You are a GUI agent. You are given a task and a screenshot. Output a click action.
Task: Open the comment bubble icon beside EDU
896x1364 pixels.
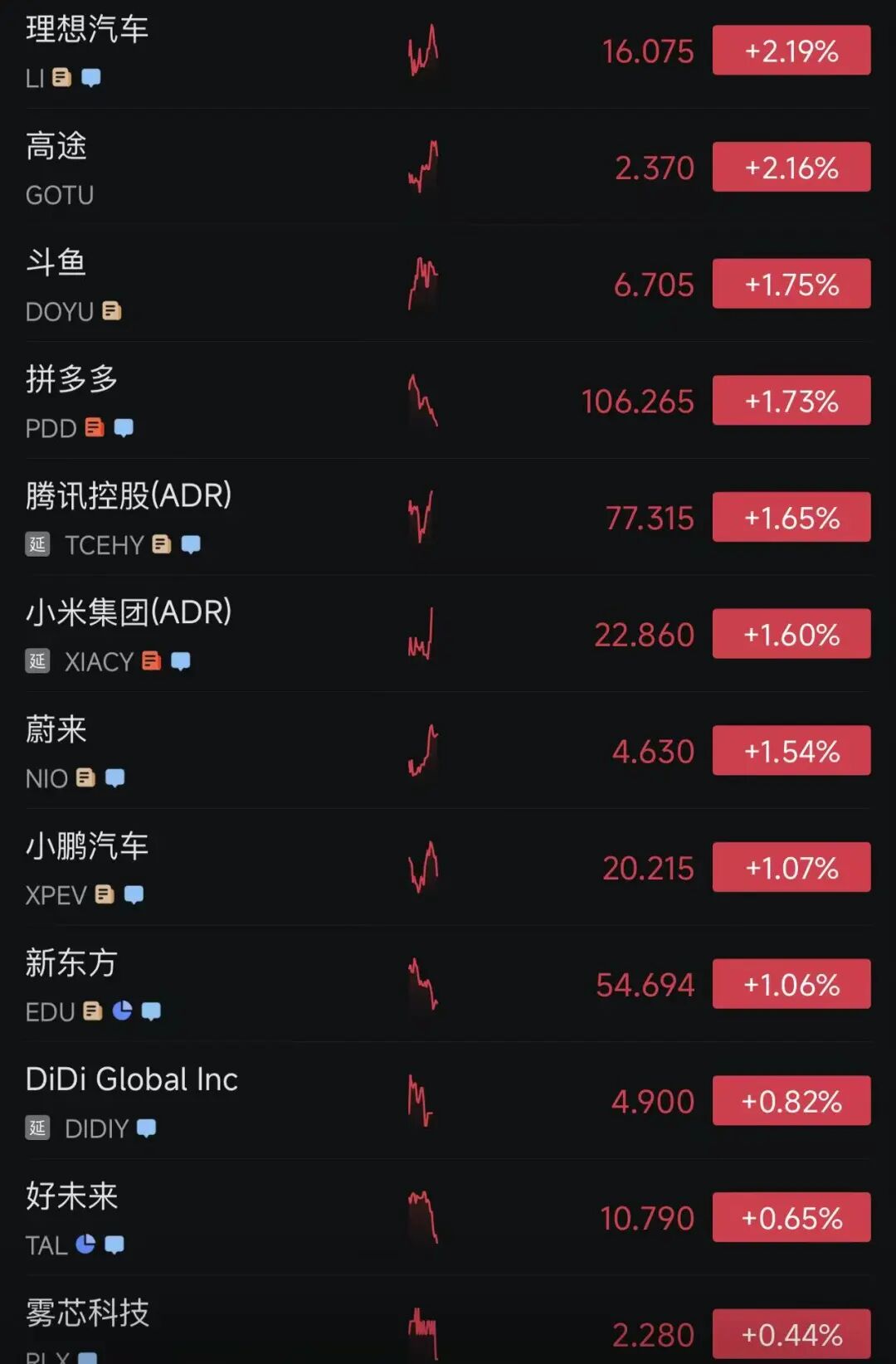(x=151, y=1011)
